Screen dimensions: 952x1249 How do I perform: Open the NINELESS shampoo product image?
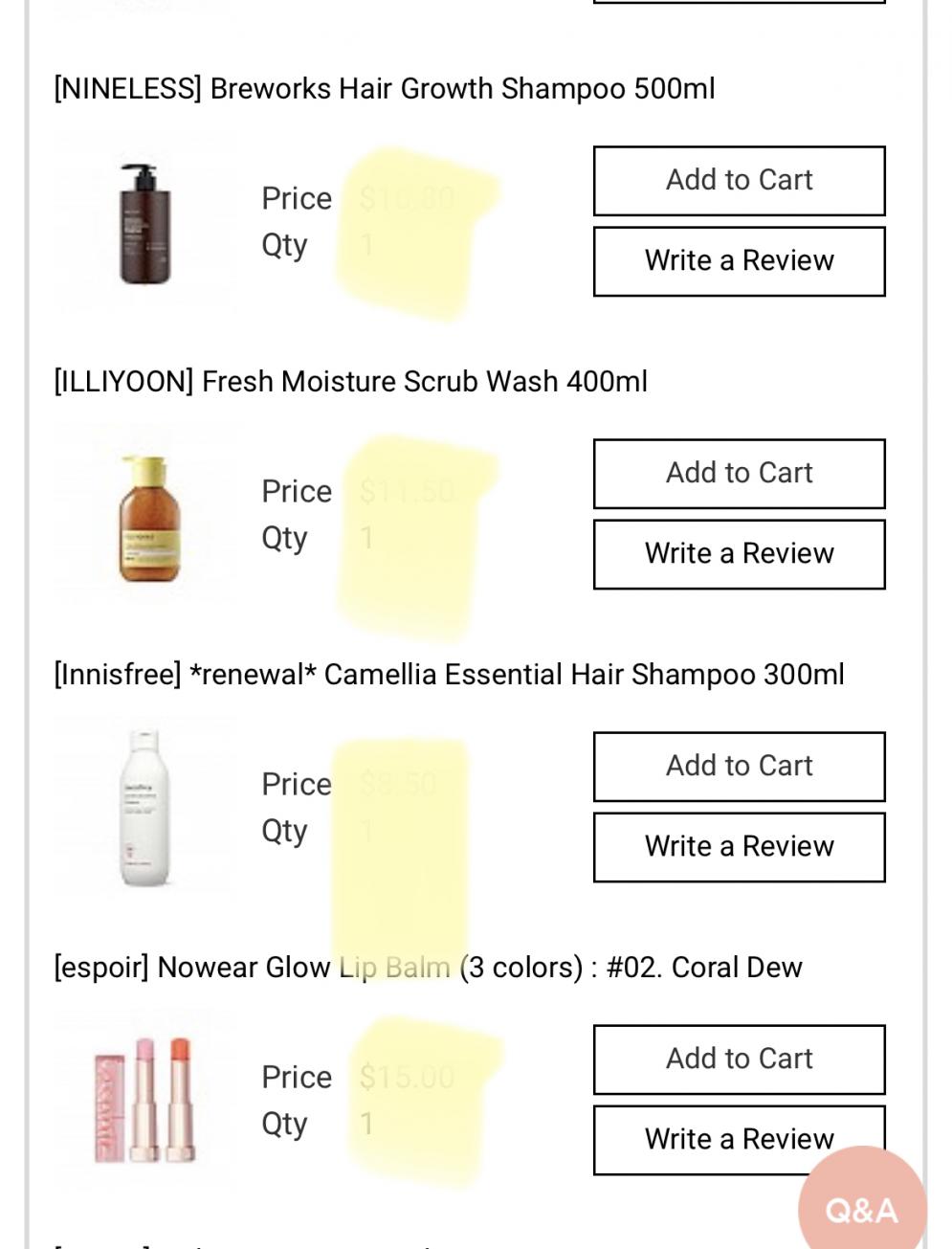pyautogui.click(x=145, y=224)
